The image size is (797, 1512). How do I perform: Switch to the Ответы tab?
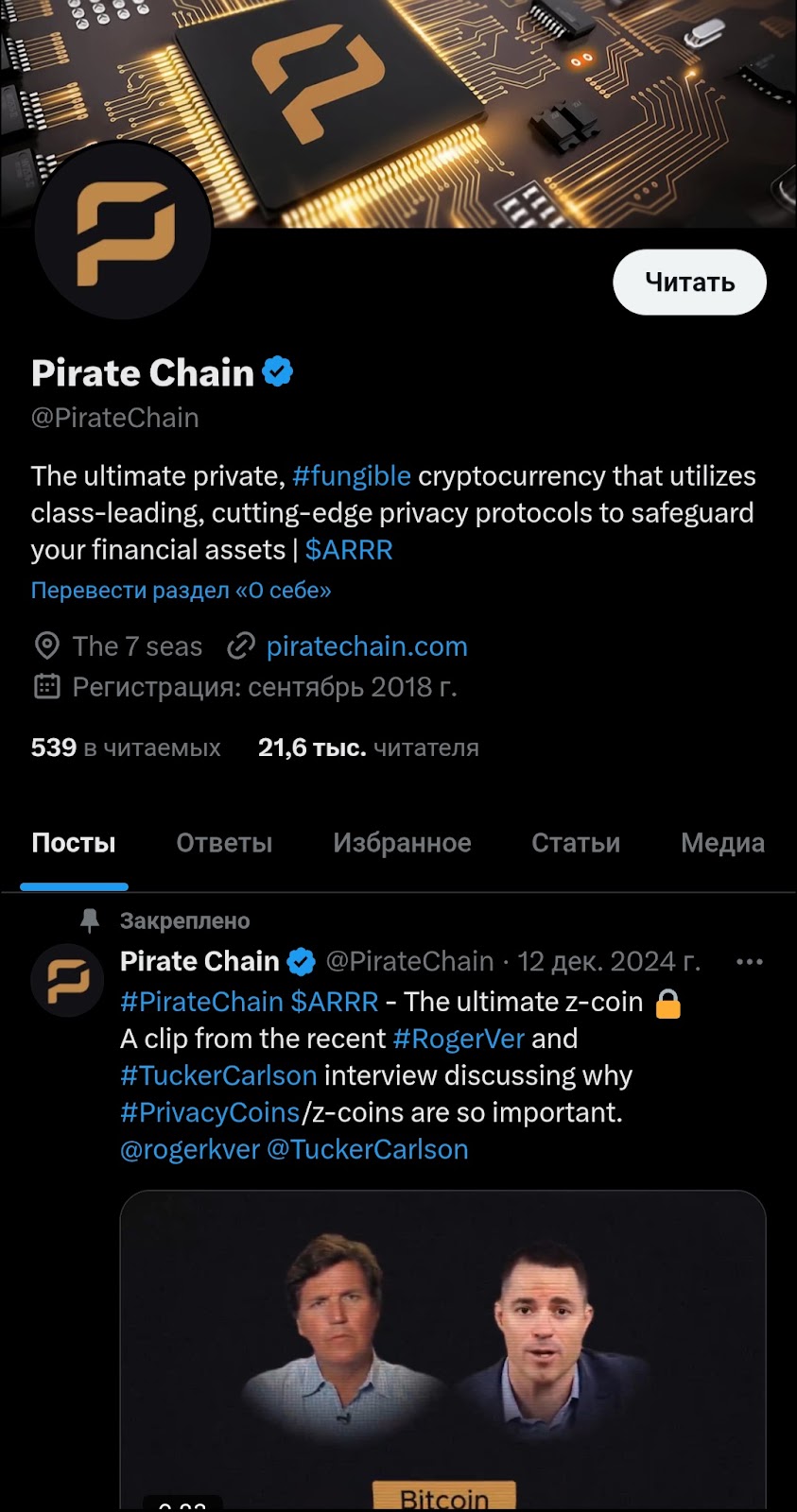(x=224, y=842)
